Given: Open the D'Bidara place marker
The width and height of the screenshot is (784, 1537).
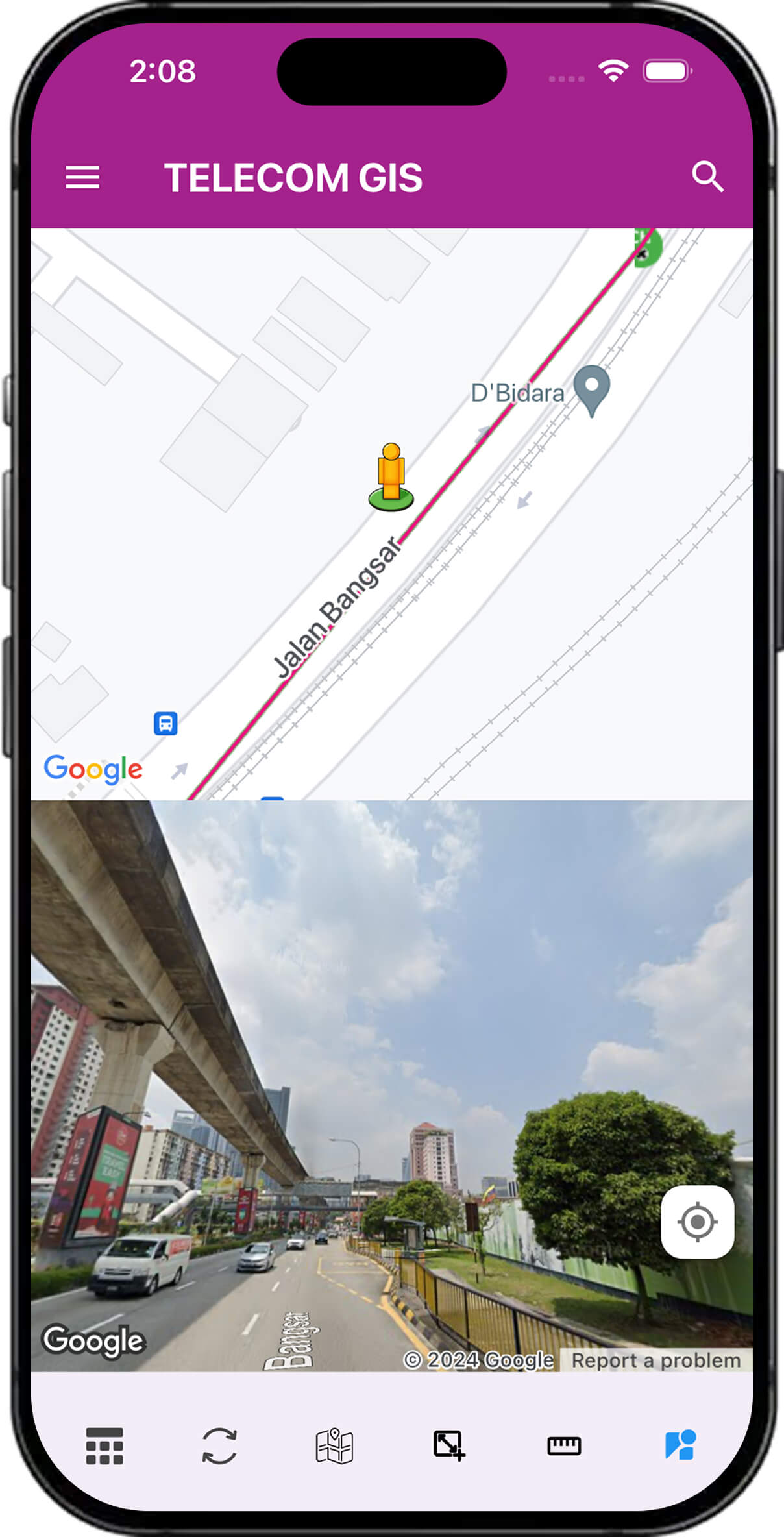Looking at the screenshot, I should [591, 389].
